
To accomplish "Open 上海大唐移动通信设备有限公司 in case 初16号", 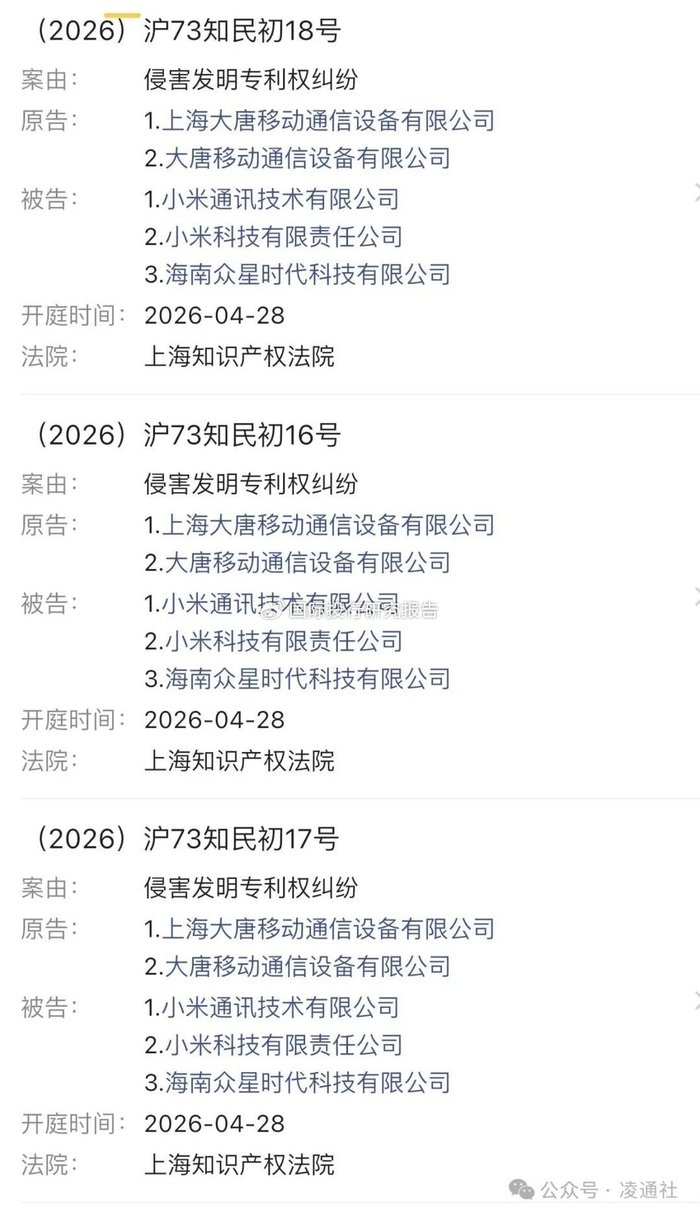I will [x=328, y=525].
